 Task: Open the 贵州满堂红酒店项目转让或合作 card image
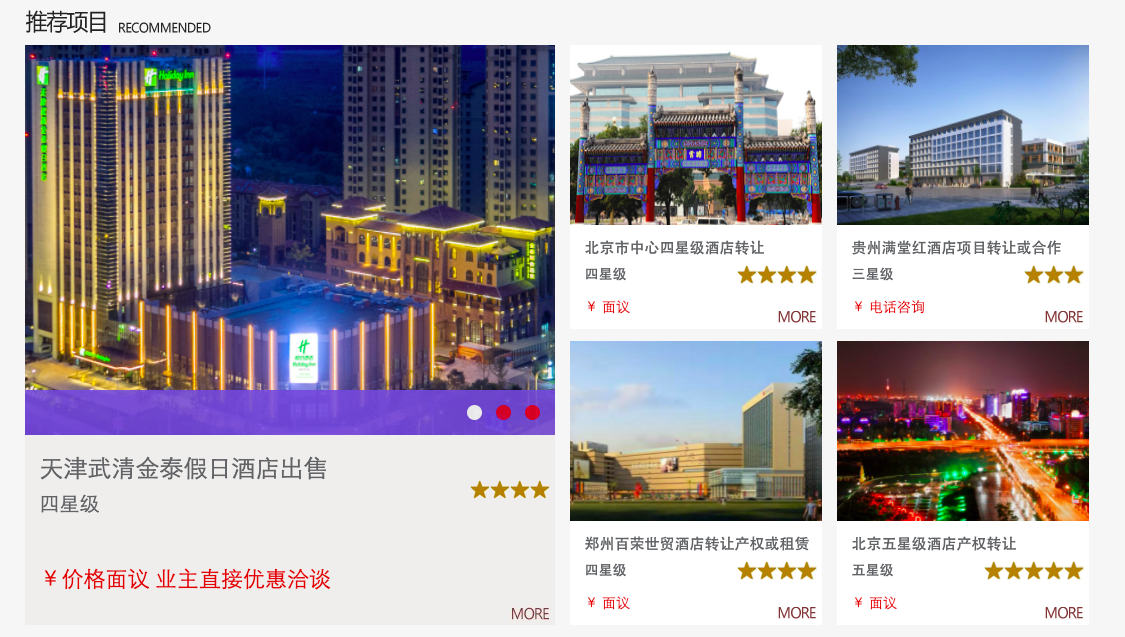pyautogui.click(x=962, y=135)
